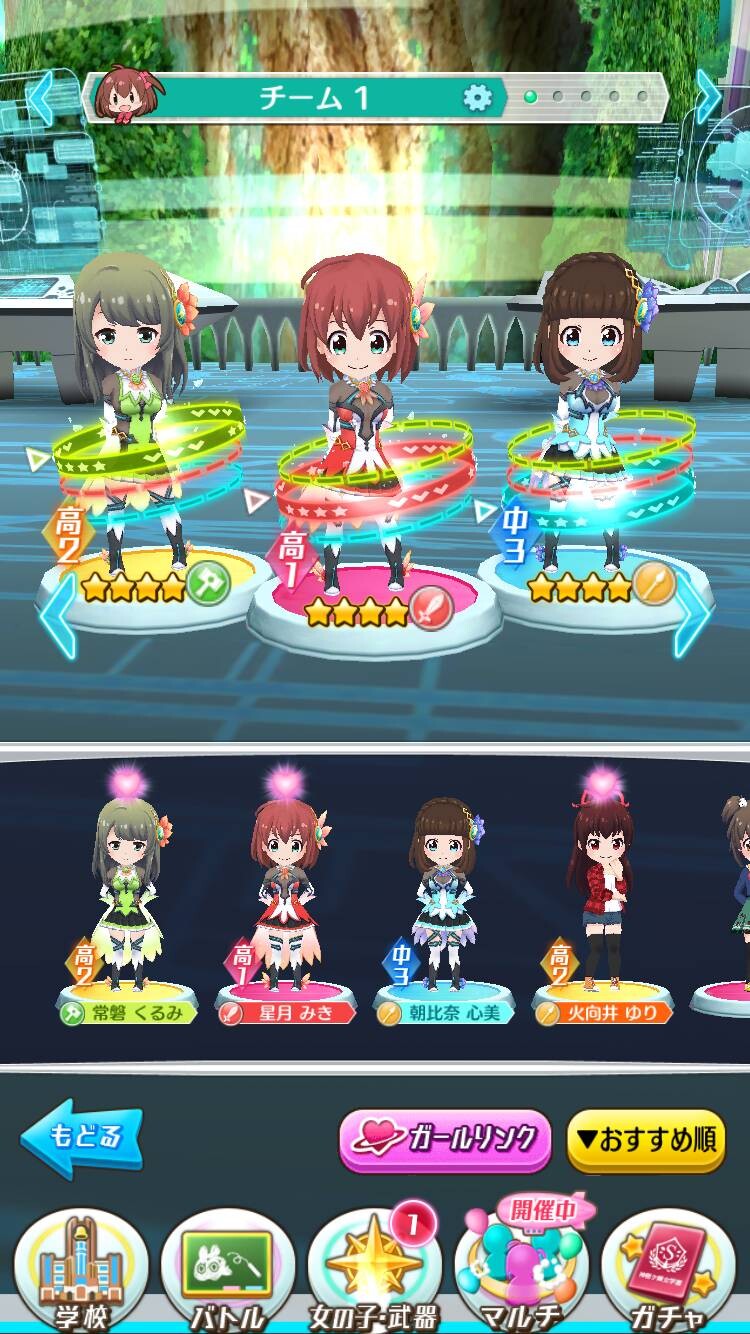Open ガールリンク
Viewport: 750px width, 1334px height.
[445, 1140]
